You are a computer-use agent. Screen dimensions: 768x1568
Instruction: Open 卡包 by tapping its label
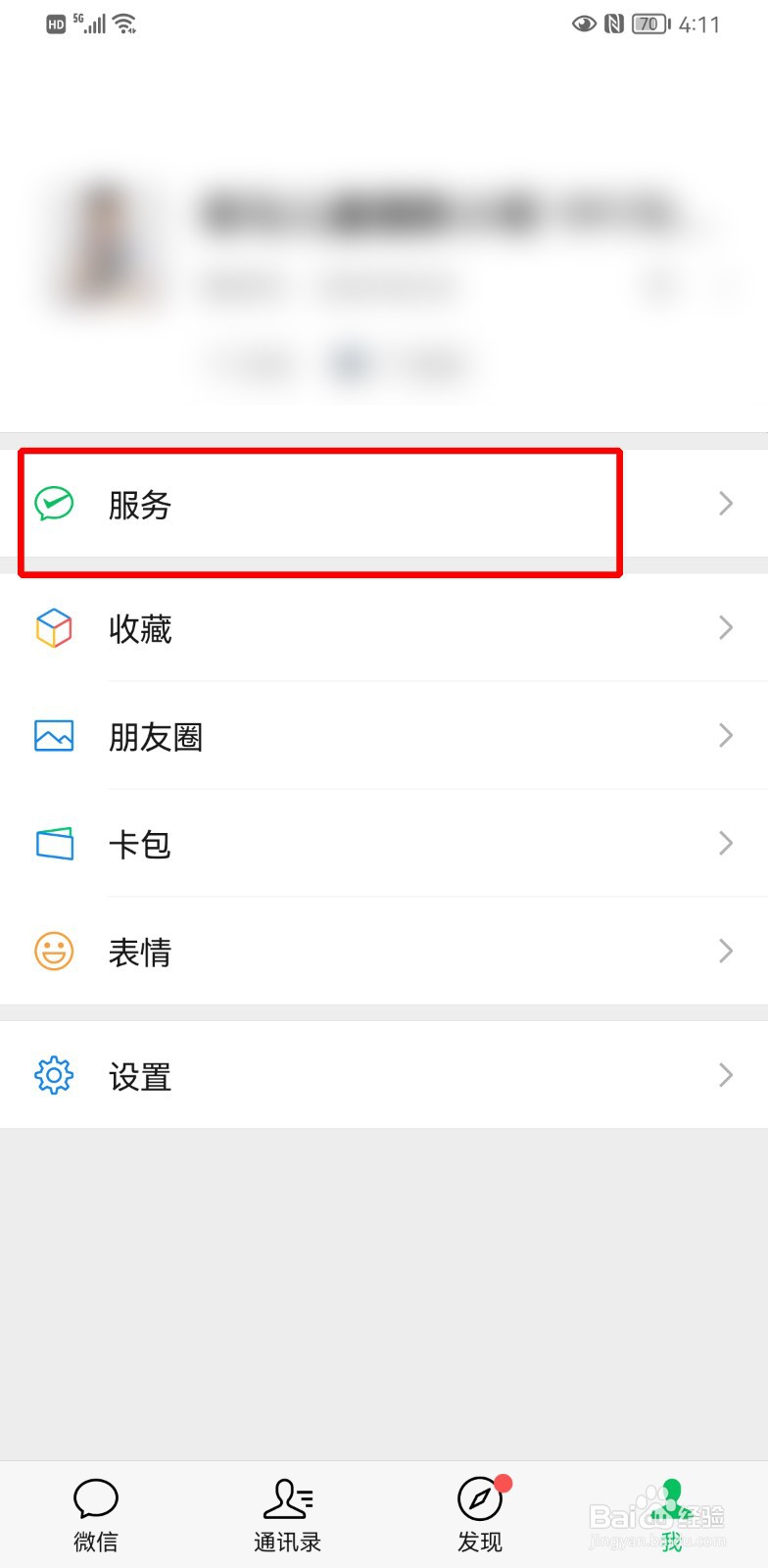coord(140,844)
